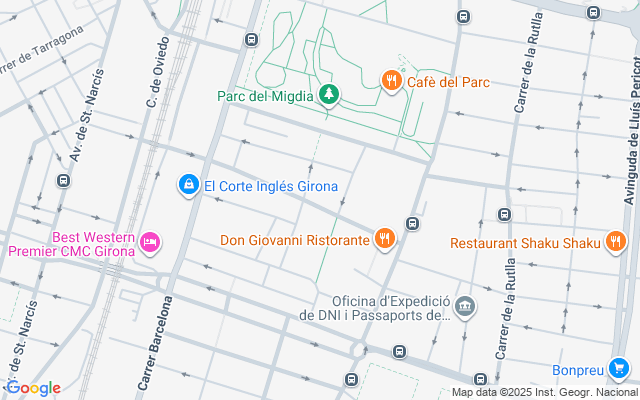Select the Cafè del Parc restaurant pin
Screen dimensions: 640x400
pyautogui.click(x=391, y=81)
